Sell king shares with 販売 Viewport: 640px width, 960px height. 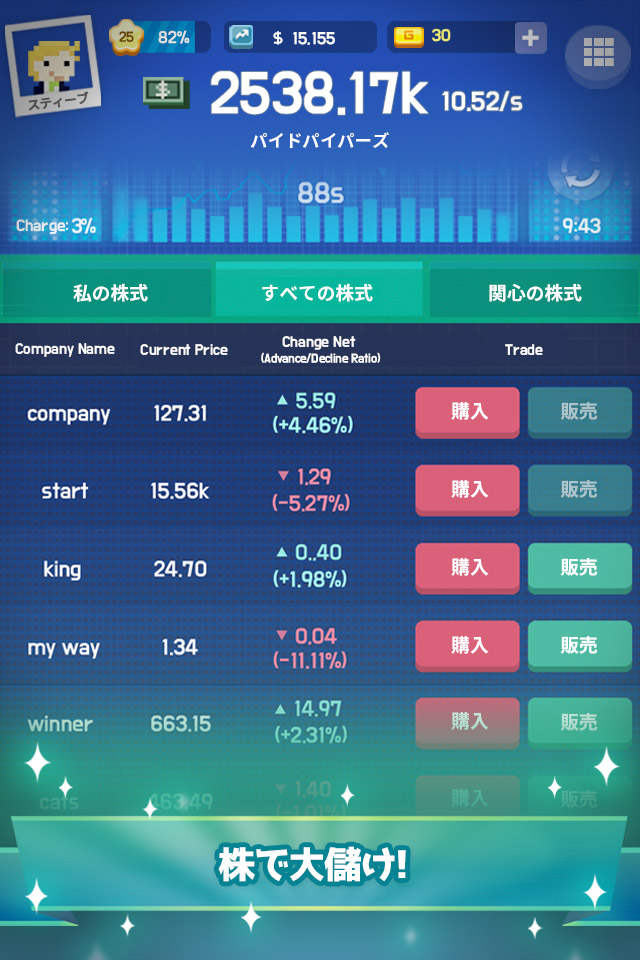coord(579,567)
